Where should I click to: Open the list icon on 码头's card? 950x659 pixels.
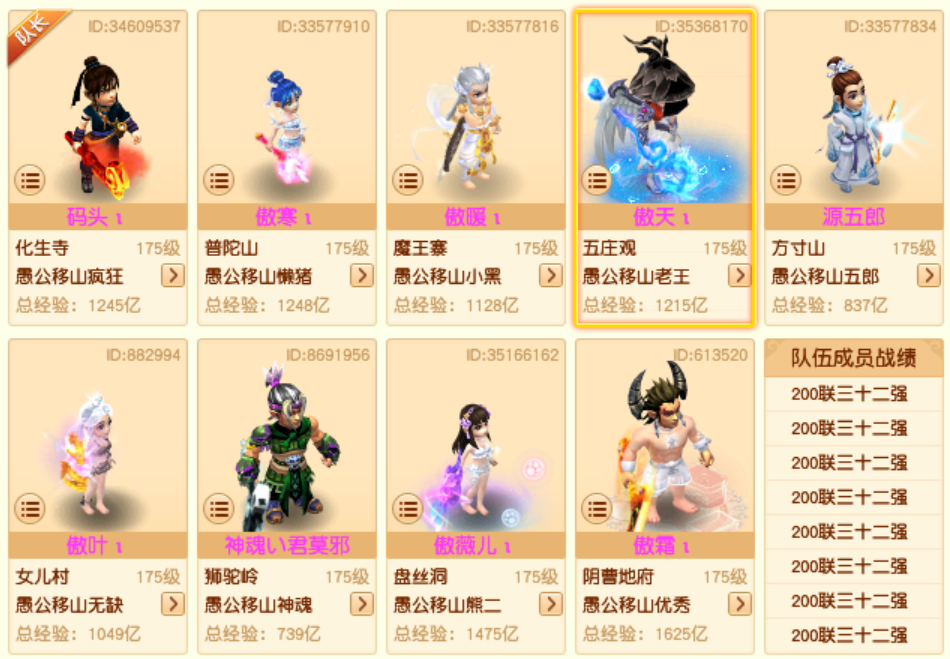click(30, 181)
